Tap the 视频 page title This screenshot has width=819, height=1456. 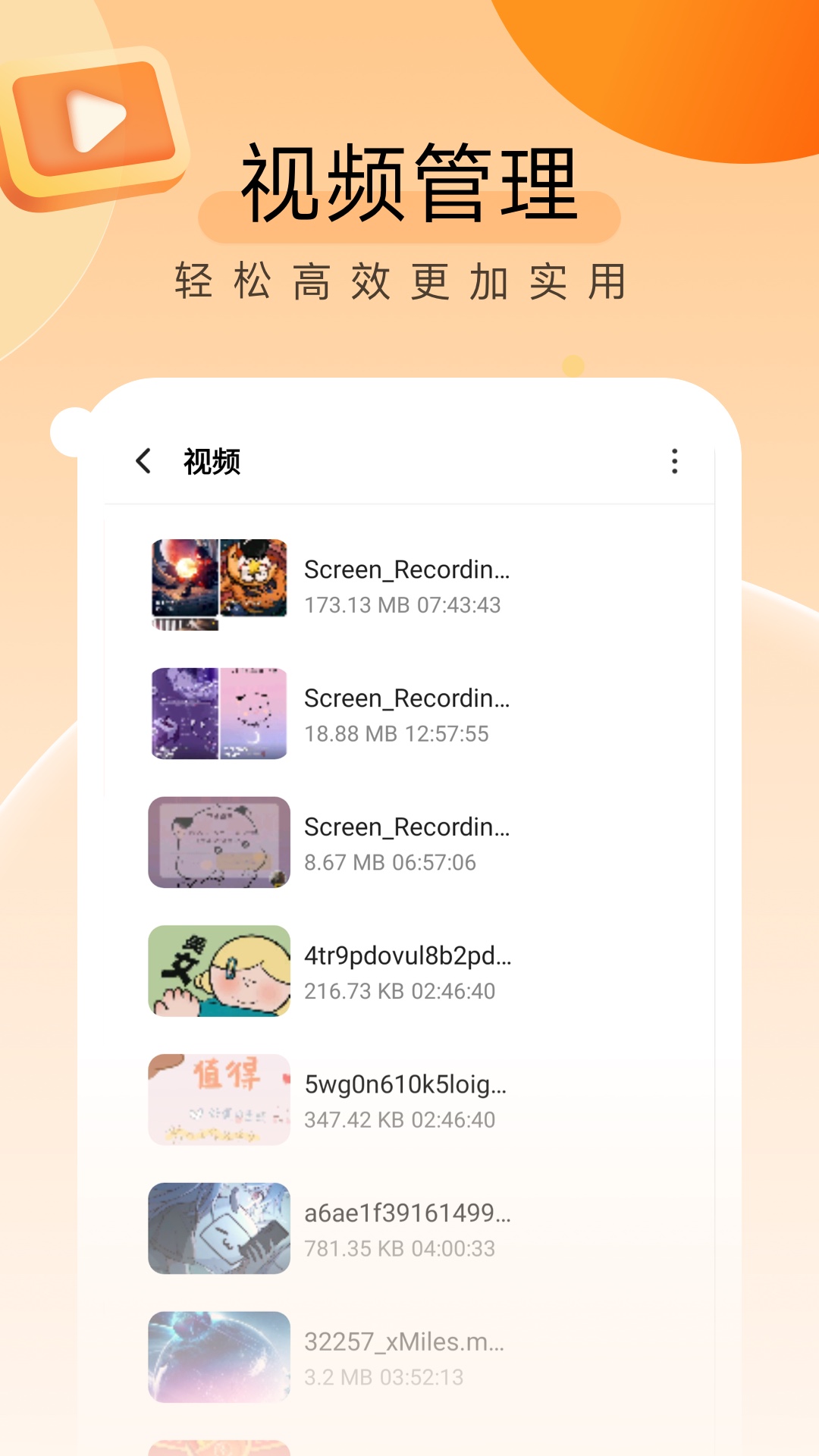tap(211, 461)
